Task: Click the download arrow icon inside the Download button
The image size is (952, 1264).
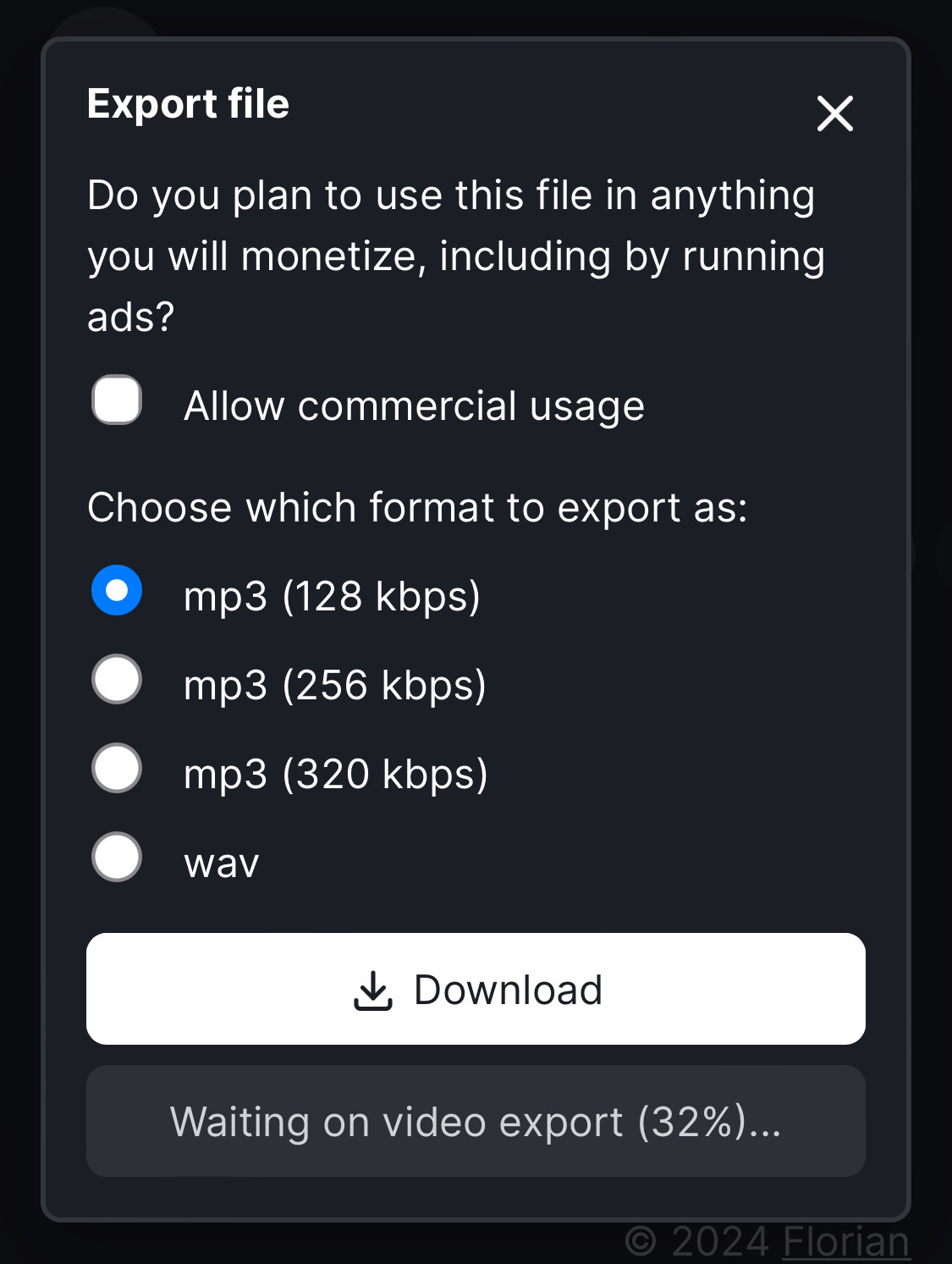Action: (372, 989)
